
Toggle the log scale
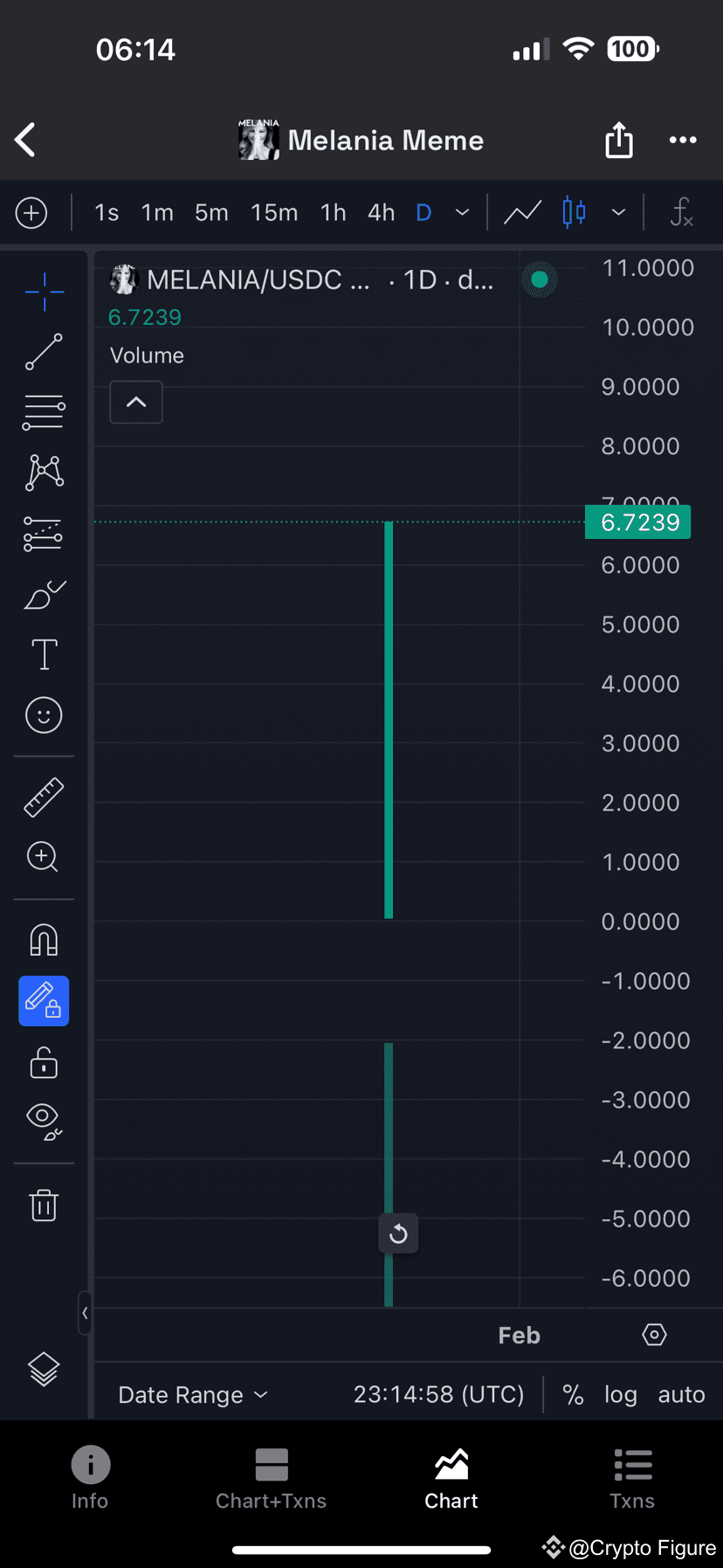621,1395
